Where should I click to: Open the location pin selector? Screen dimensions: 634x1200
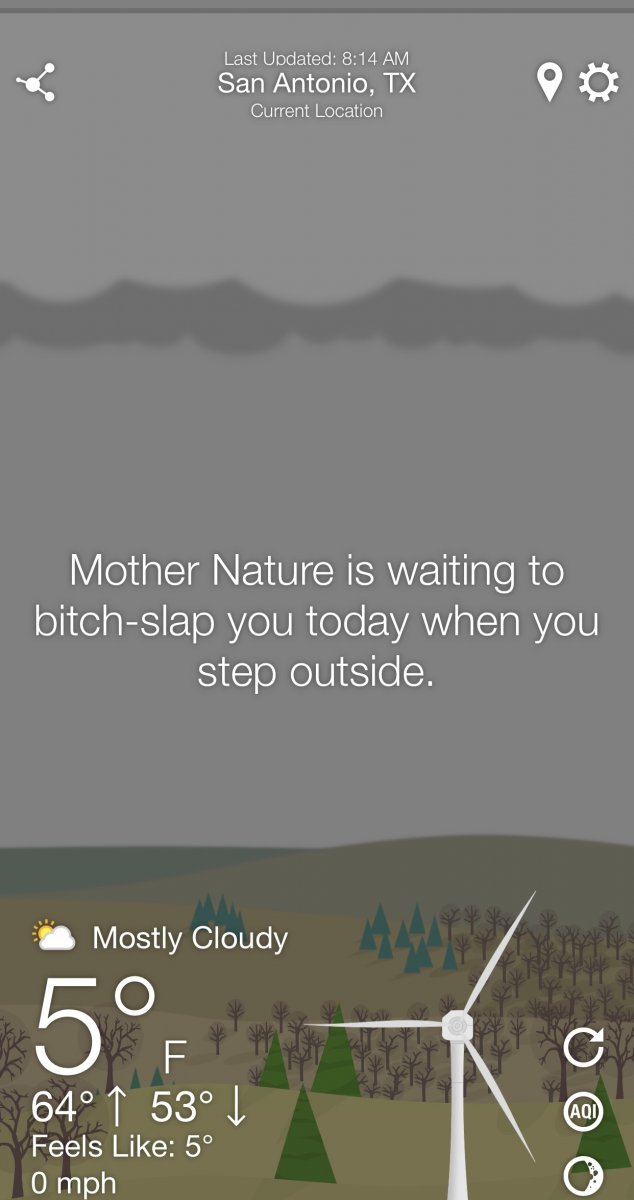pos(549,83)
